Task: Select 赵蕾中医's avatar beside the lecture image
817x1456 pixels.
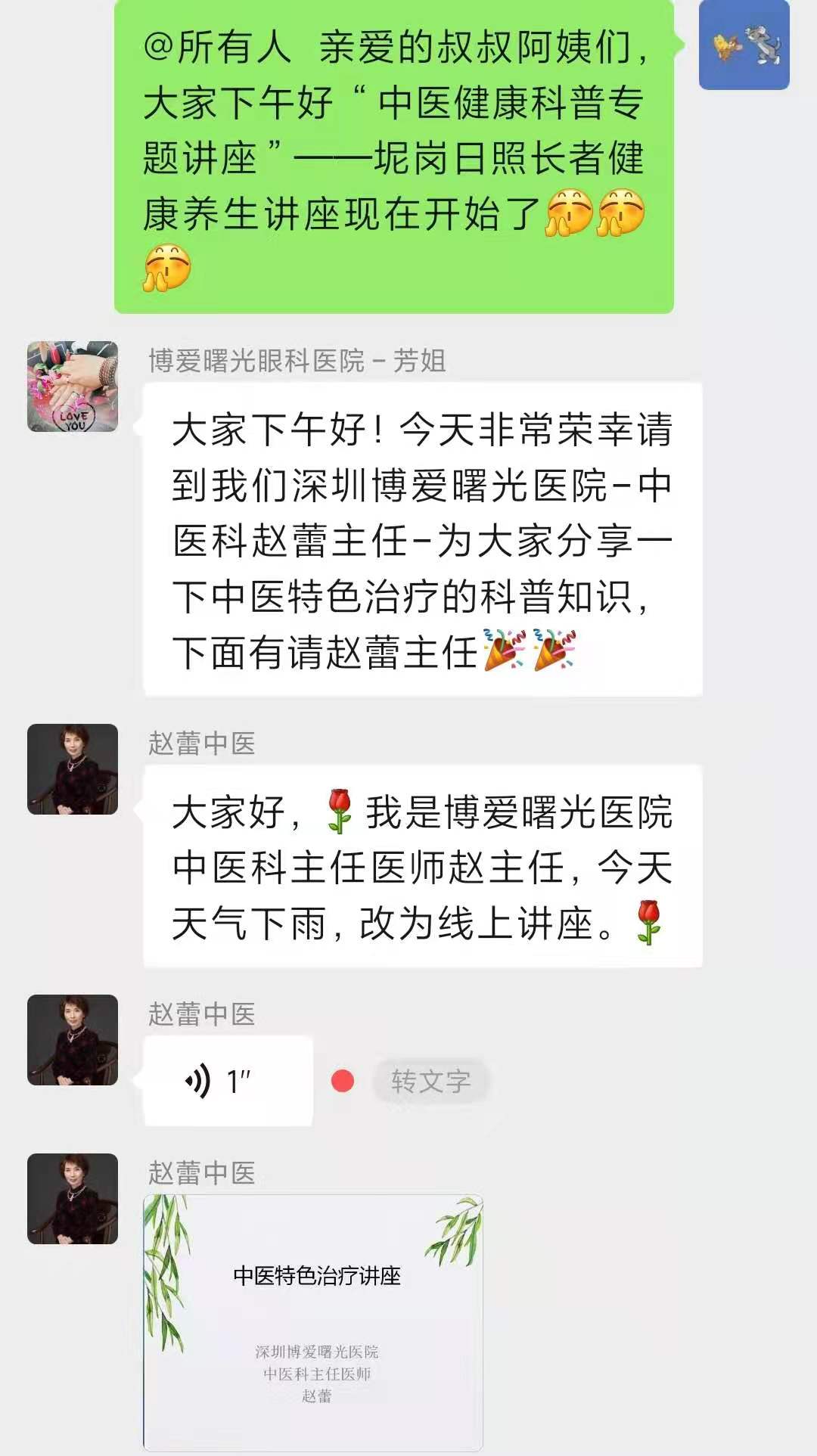Action: tap(73, 1199)
